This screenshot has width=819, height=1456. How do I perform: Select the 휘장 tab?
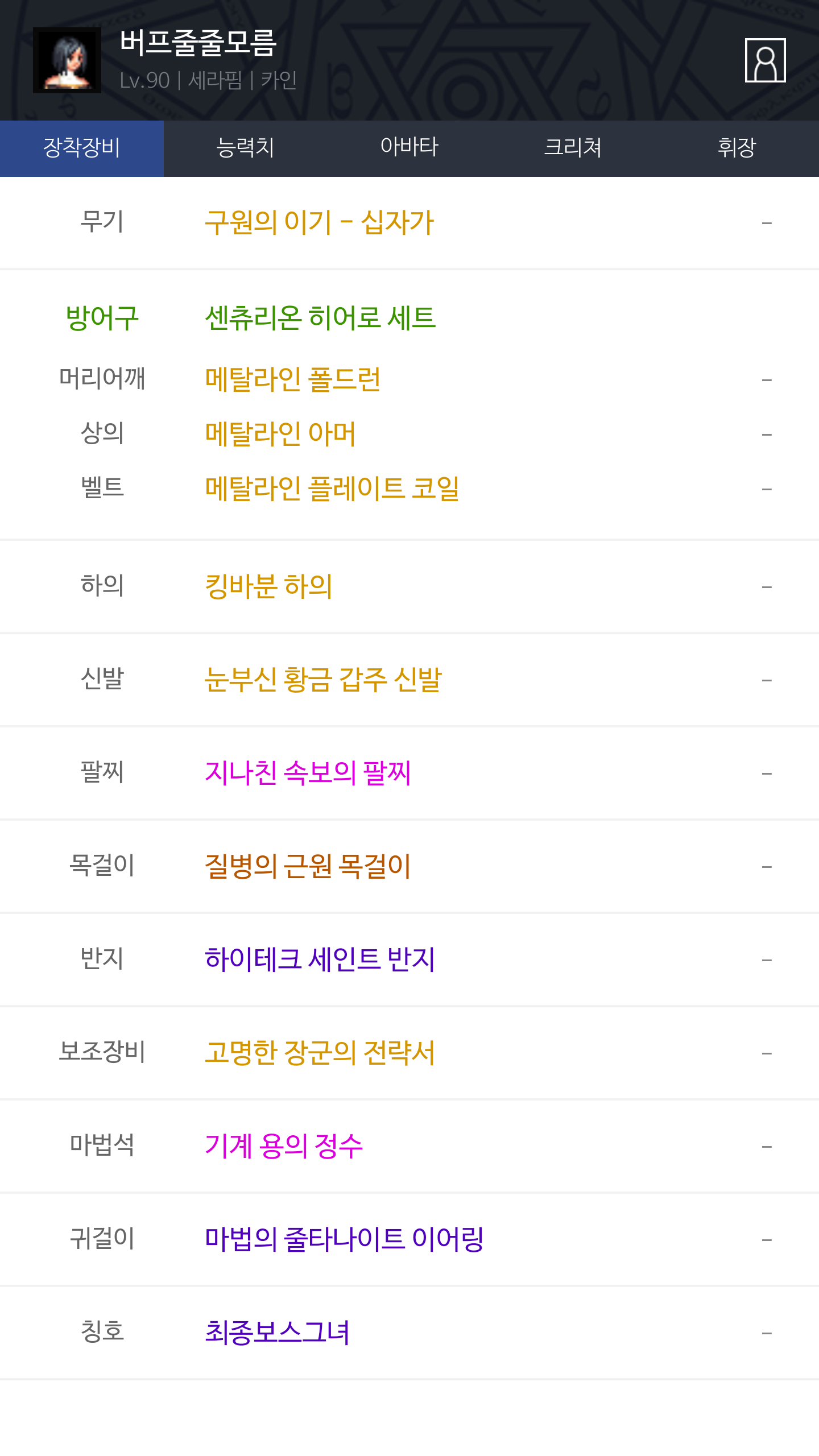pos(737,148)
